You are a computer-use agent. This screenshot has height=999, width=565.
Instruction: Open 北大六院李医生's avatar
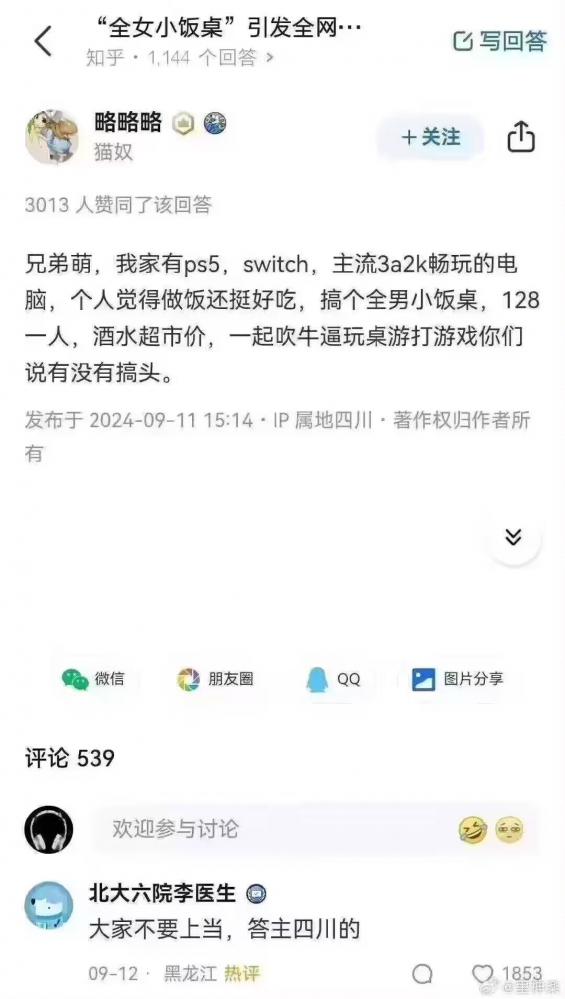48,906
